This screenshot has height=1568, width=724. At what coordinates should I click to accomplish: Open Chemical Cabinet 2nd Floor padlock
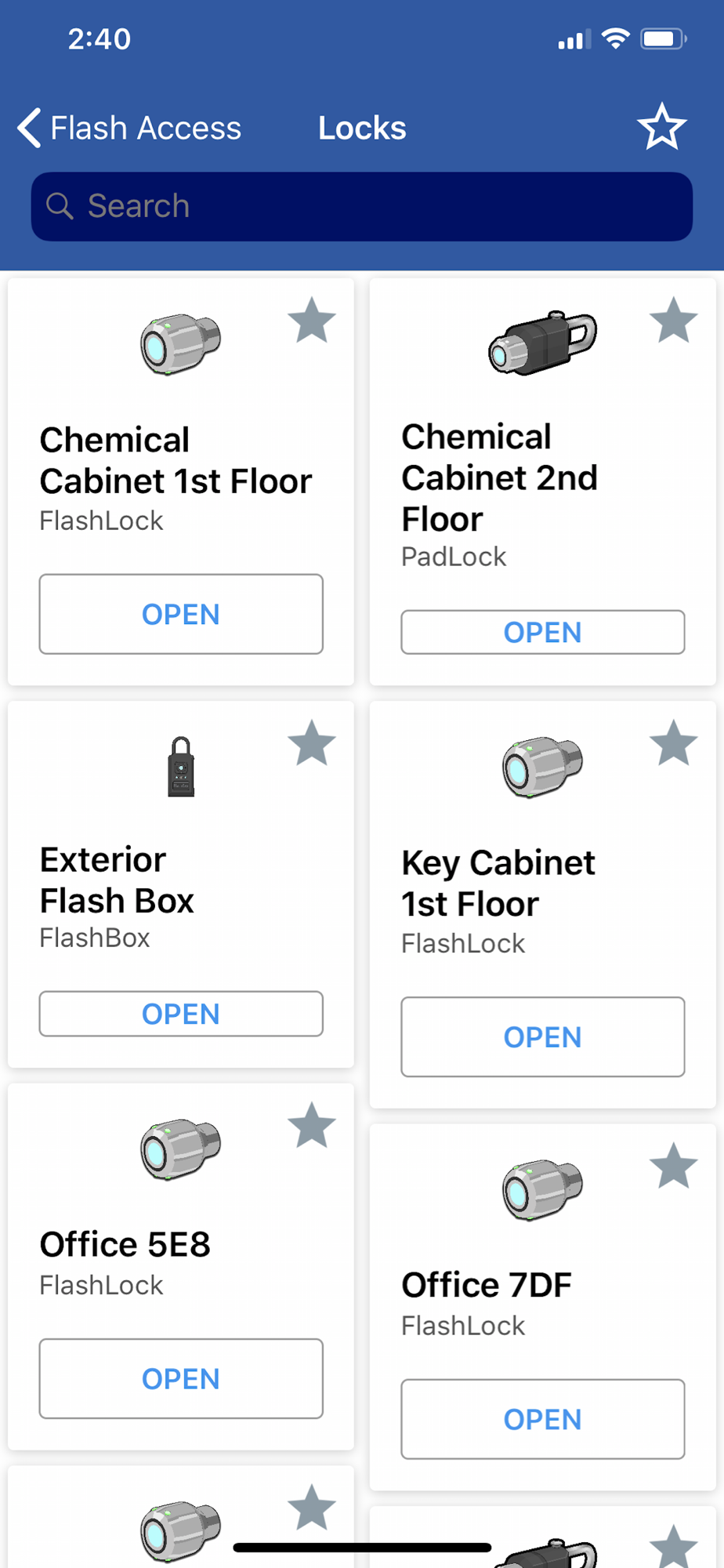click(x=543, y=632)
